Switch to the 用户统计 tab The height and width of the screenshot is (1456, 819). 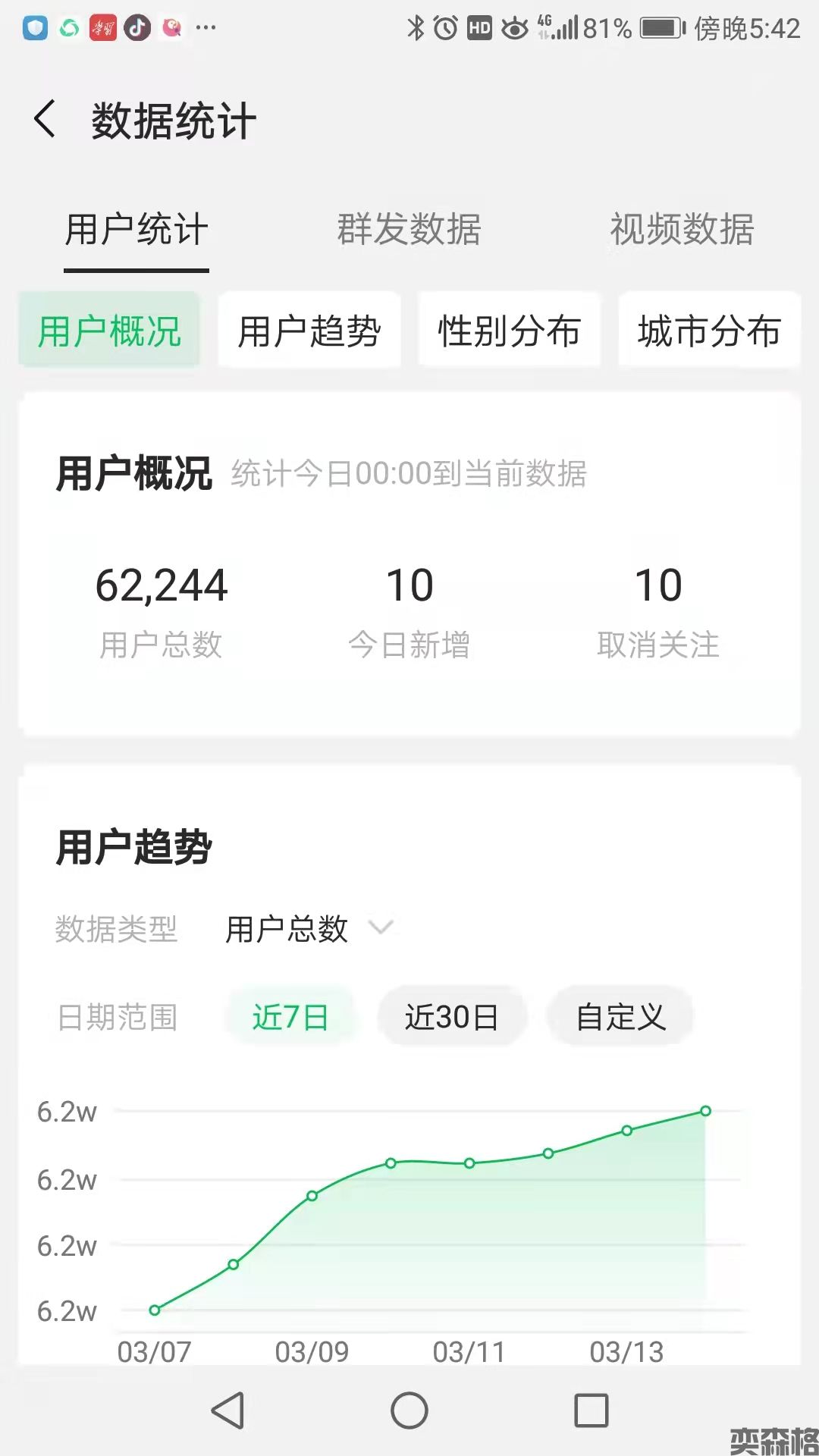point(136,230)
